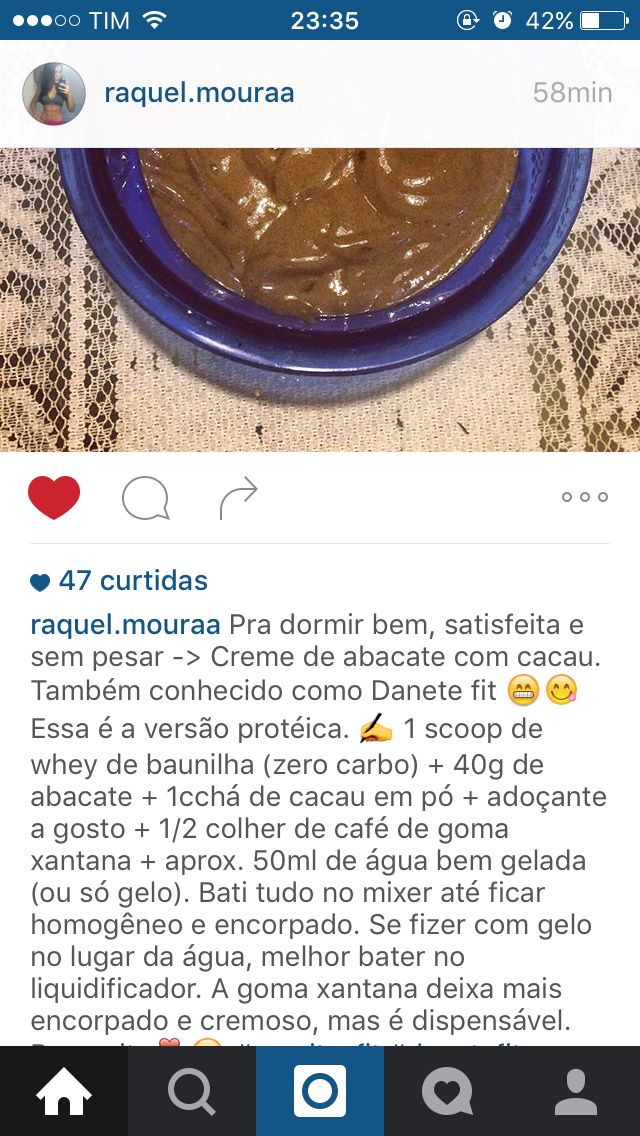
Task: Switch to the Search tab
Action: (x=192, y=1091)
